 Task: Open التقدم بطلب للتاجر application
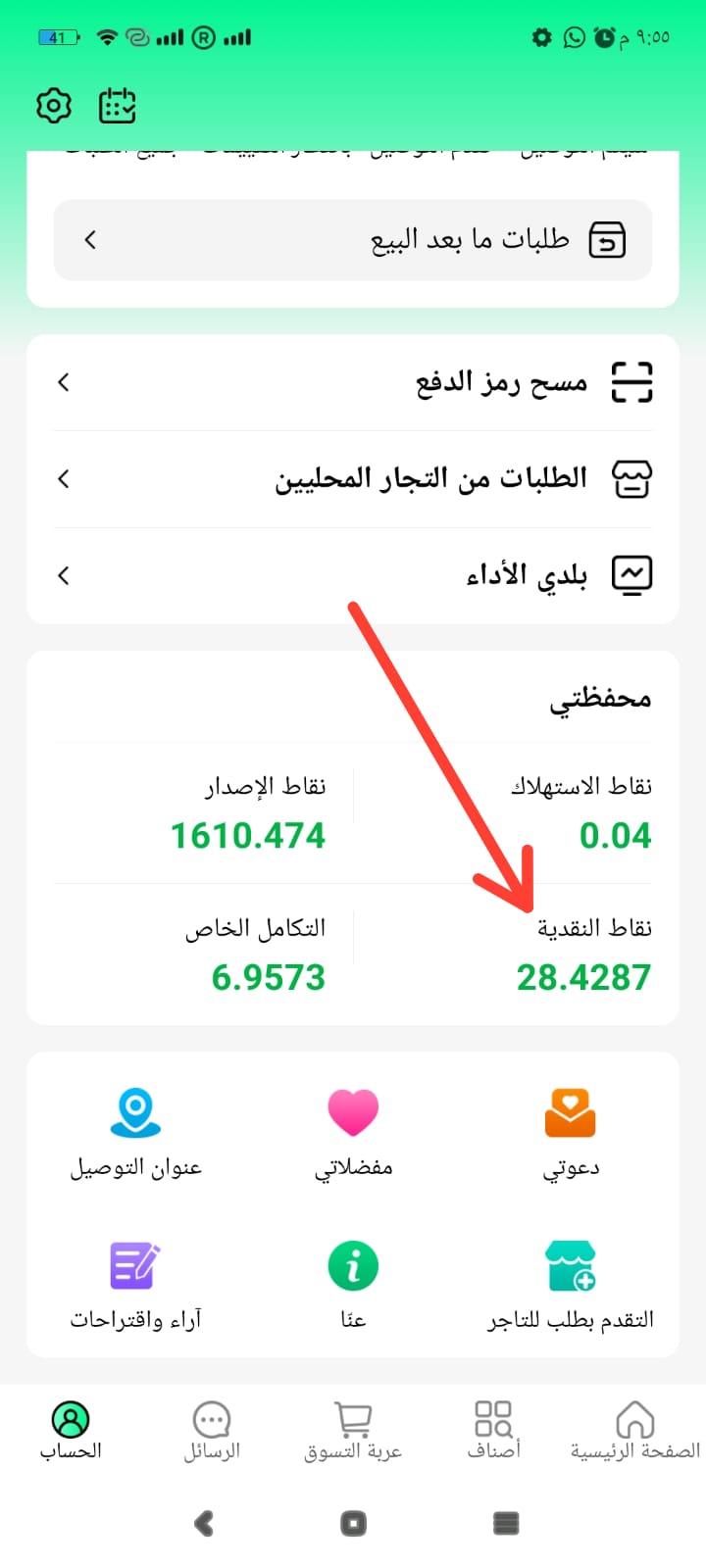pyautogui.click(x=570, y=1284)
